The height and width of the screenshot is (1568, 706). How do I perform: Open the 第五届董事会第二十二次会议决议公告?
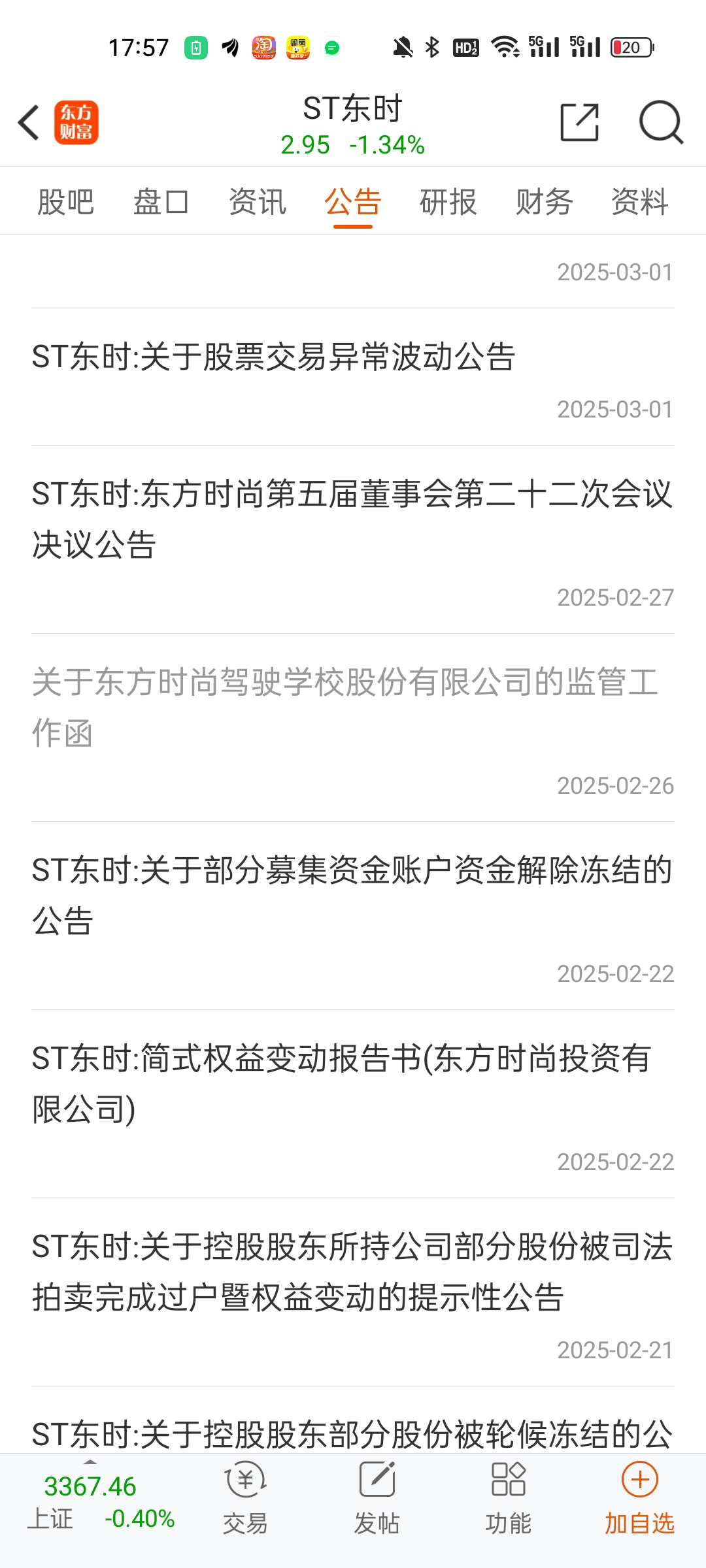click(353, 540)
